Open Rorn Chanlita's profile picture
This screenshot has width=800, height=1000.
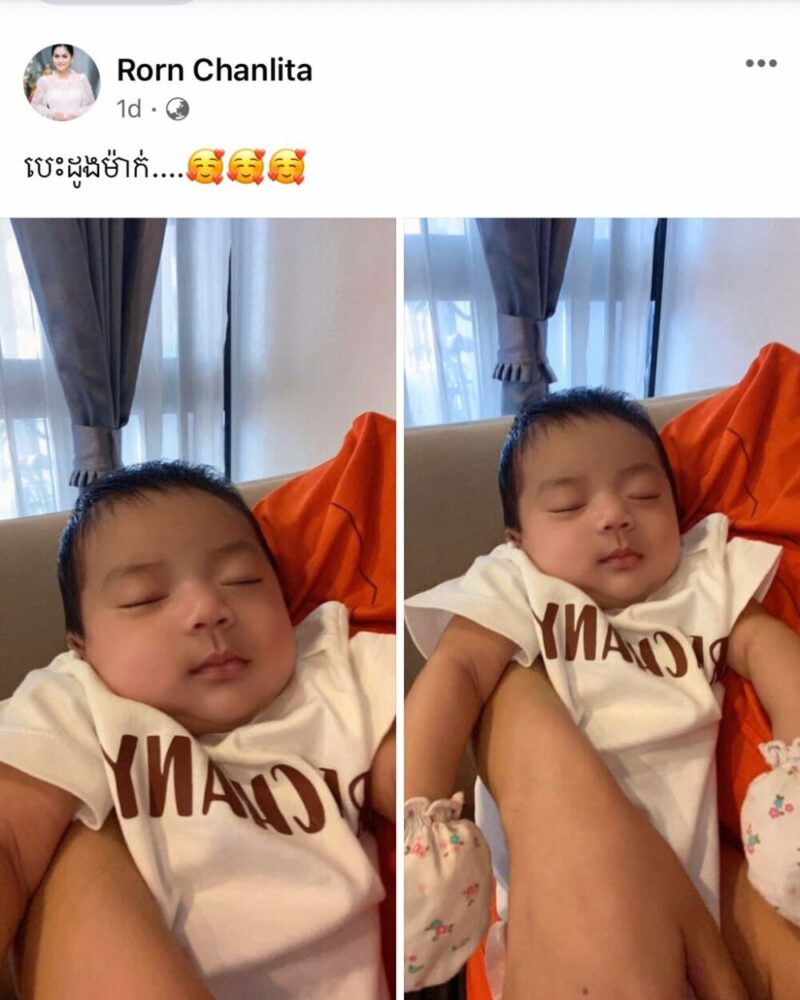click(x=61, y=82)
